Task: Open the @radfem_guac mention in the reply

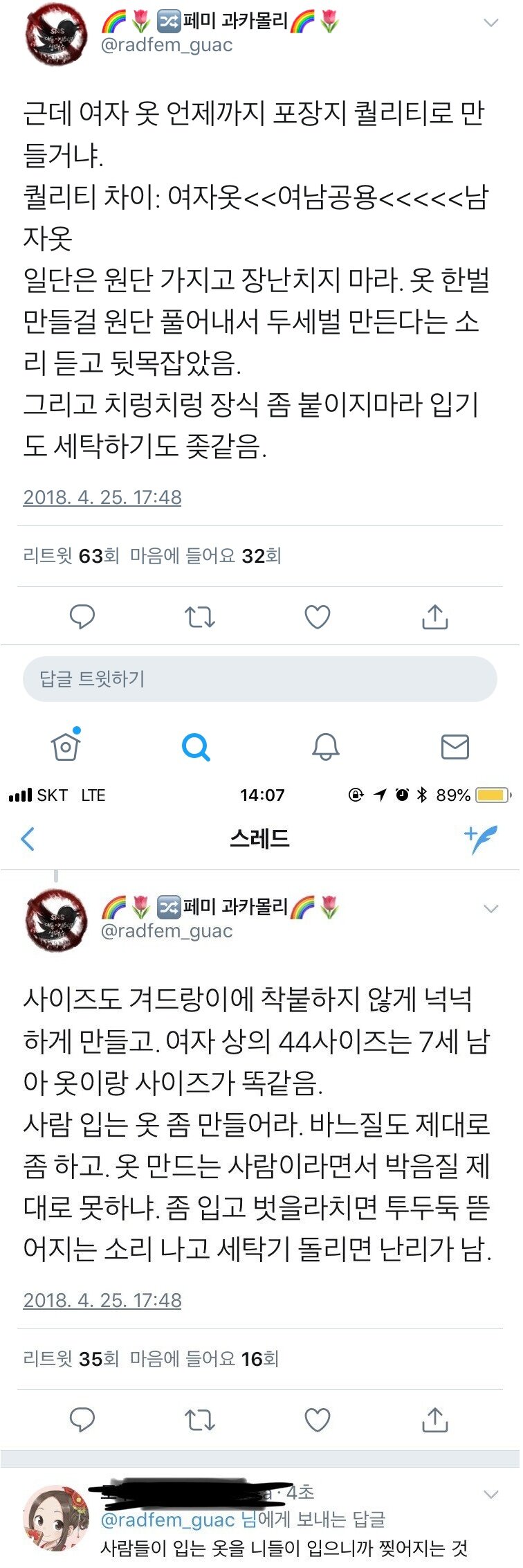Action: [x=168, y=1520]
